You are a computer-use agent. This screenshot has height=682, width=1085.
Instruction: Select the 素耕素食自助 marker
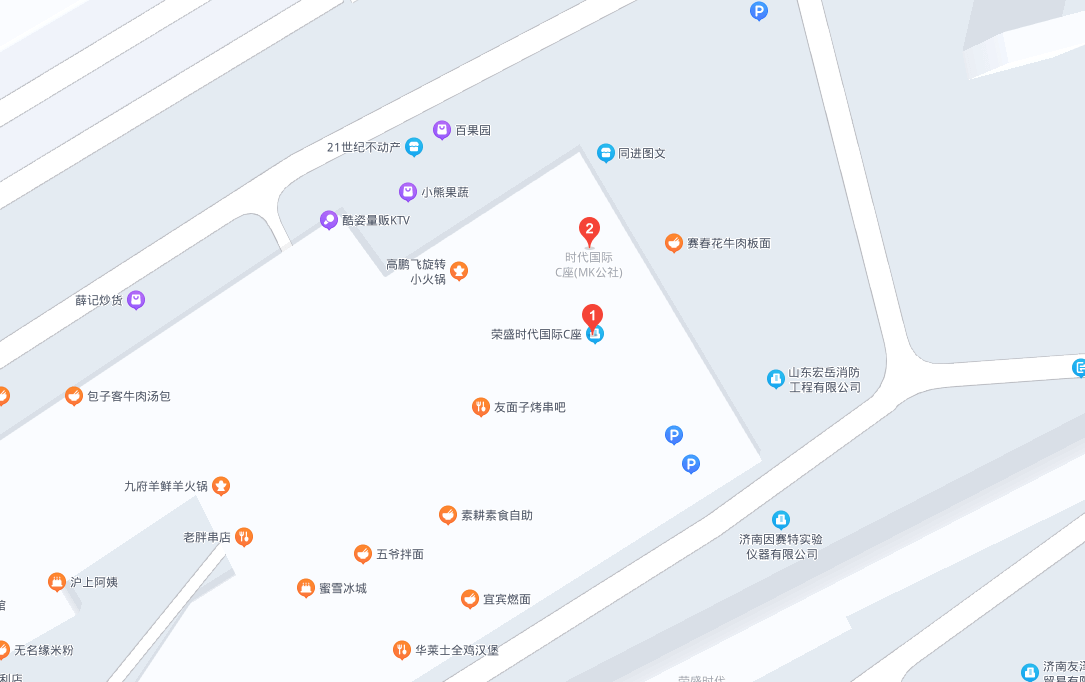click(448, 515)
